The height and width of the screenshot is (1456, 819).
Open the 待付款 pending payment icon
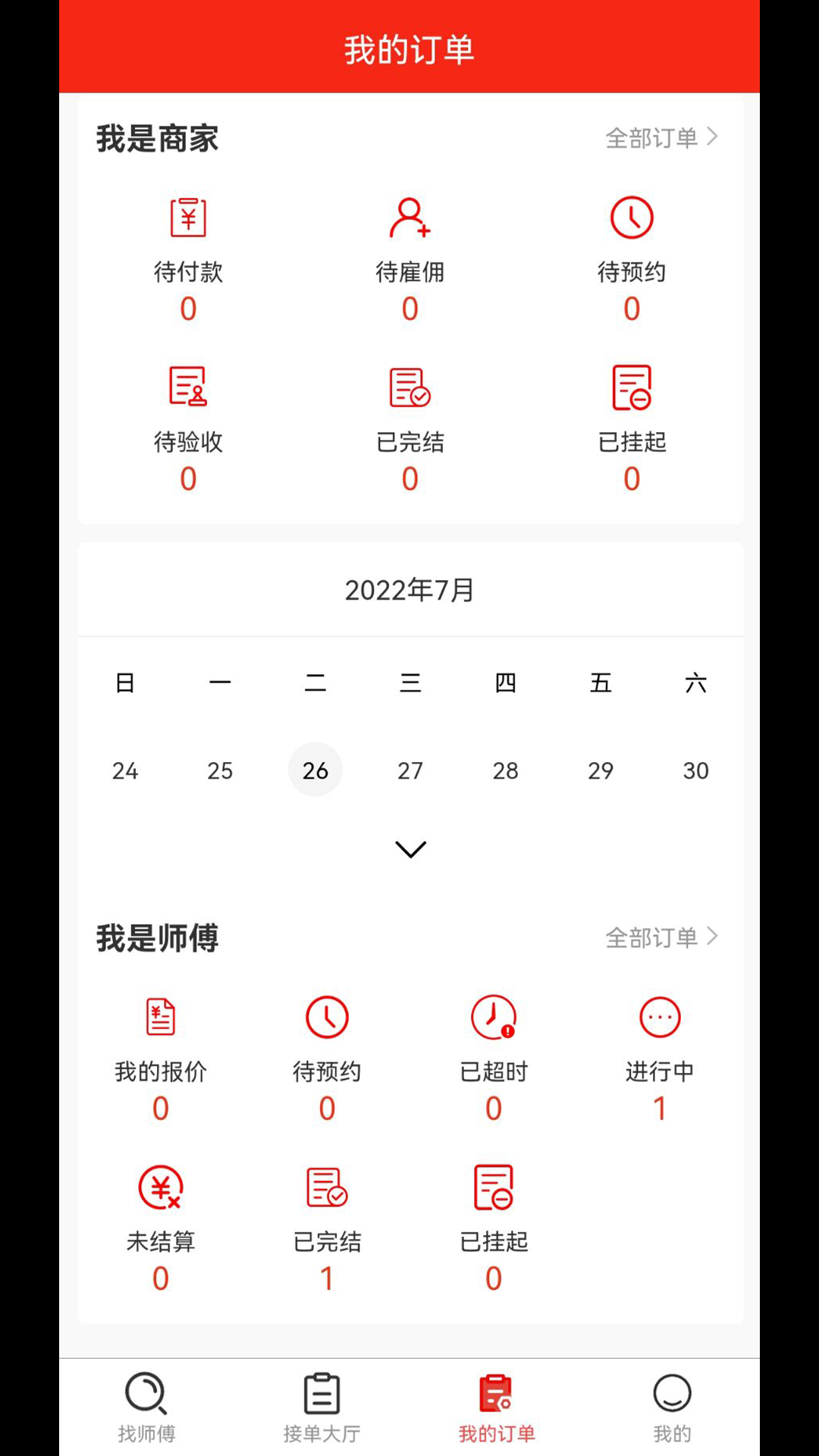click(x=187, y=218)
